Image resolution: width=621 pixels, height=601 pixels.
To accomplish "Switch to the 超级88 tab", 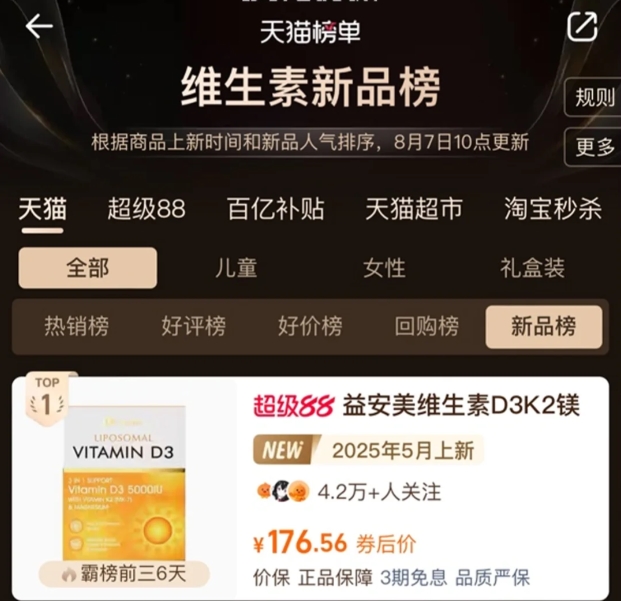I will click(147, 209).
